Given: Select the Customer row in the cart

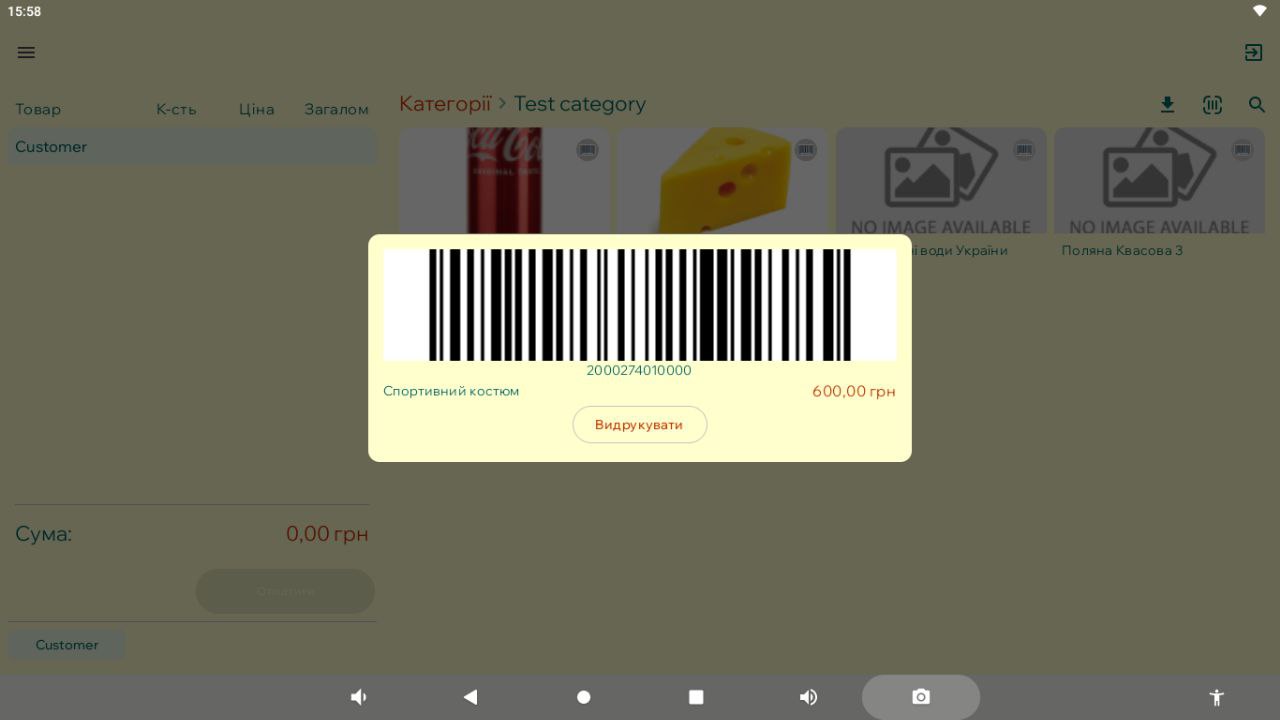Looking at the screenshot, I should tap(190, 147).
